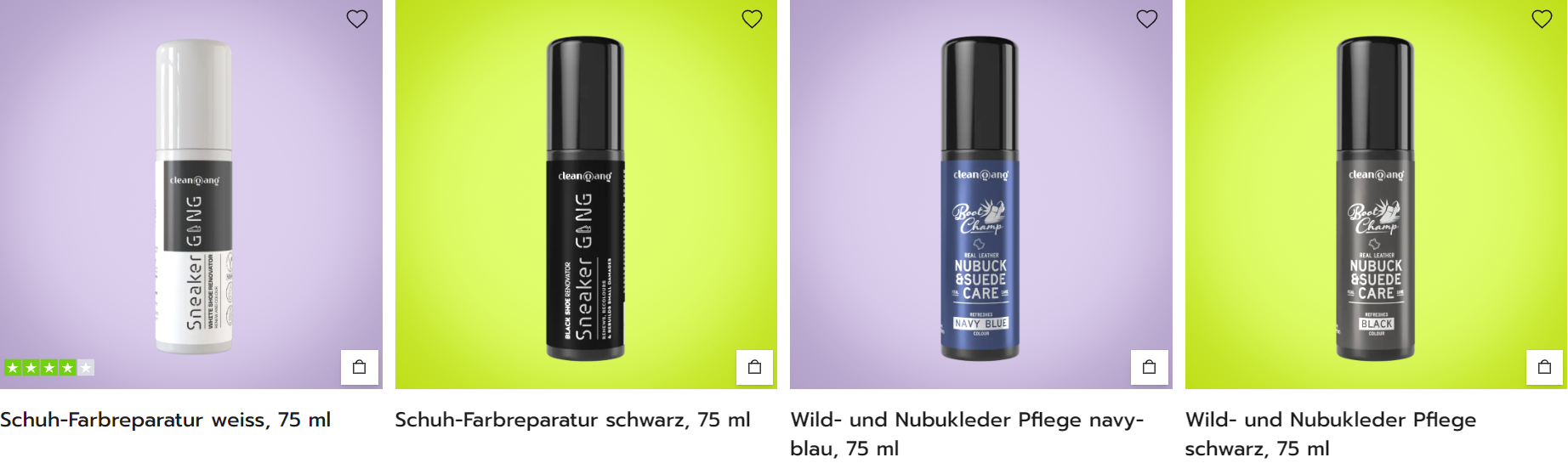
Task: Open the Schuh-Farbreparatur weiss product image
Action: click(x=194, y=195)
